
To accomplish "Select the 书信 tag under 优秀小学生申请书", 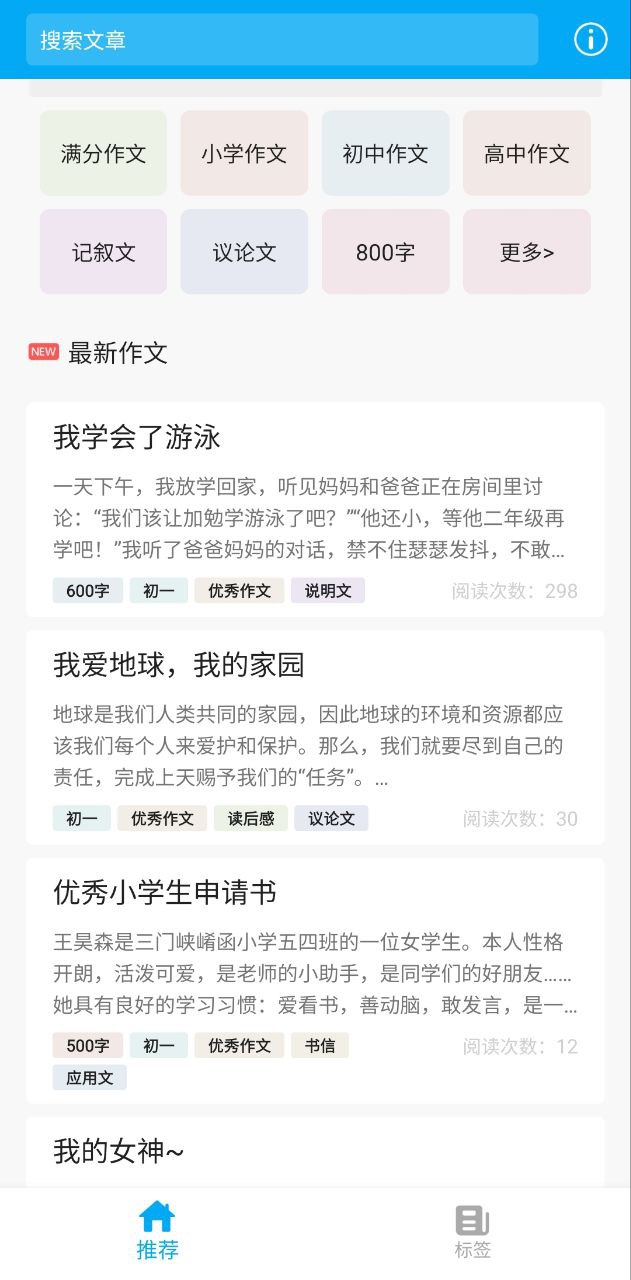I will 320,1046.
